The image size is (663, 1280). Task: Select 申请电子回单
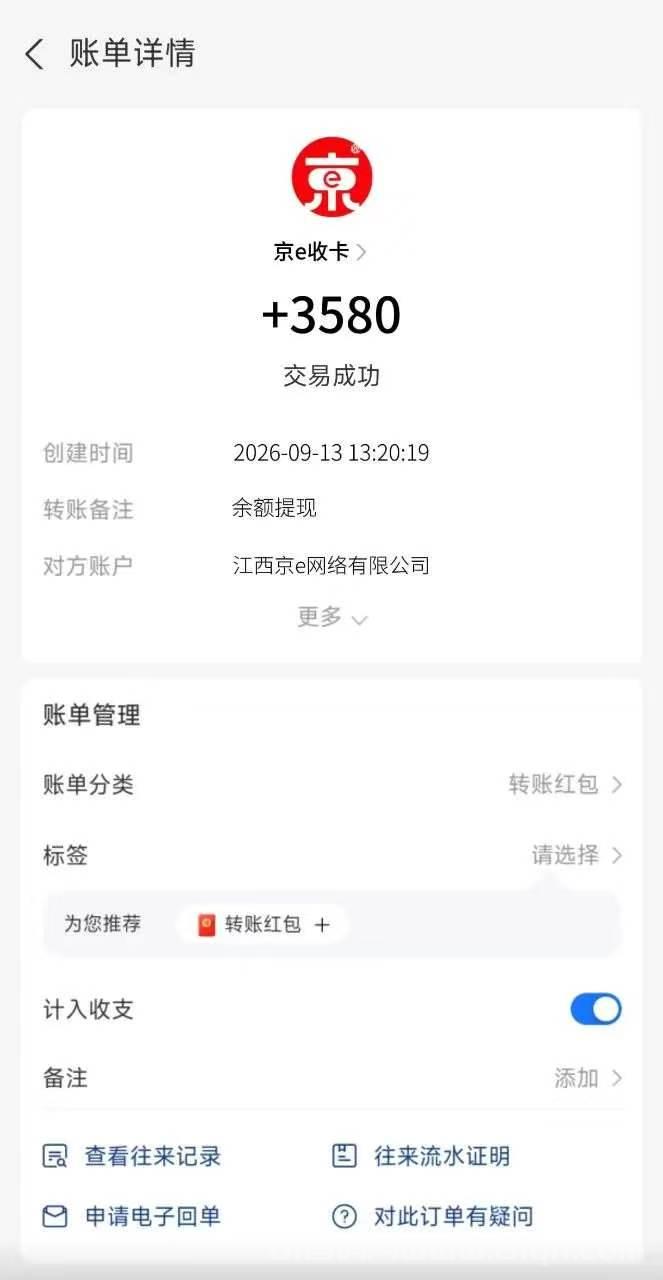[x=131, y=1217]
